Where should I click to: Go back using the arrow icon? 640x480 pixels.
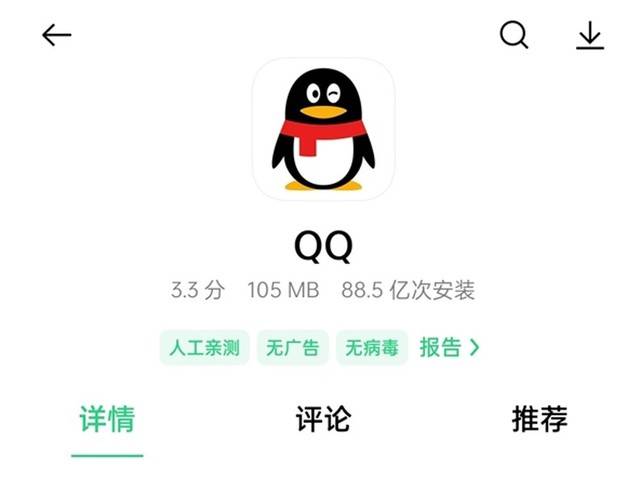click(x=57, y=36)
